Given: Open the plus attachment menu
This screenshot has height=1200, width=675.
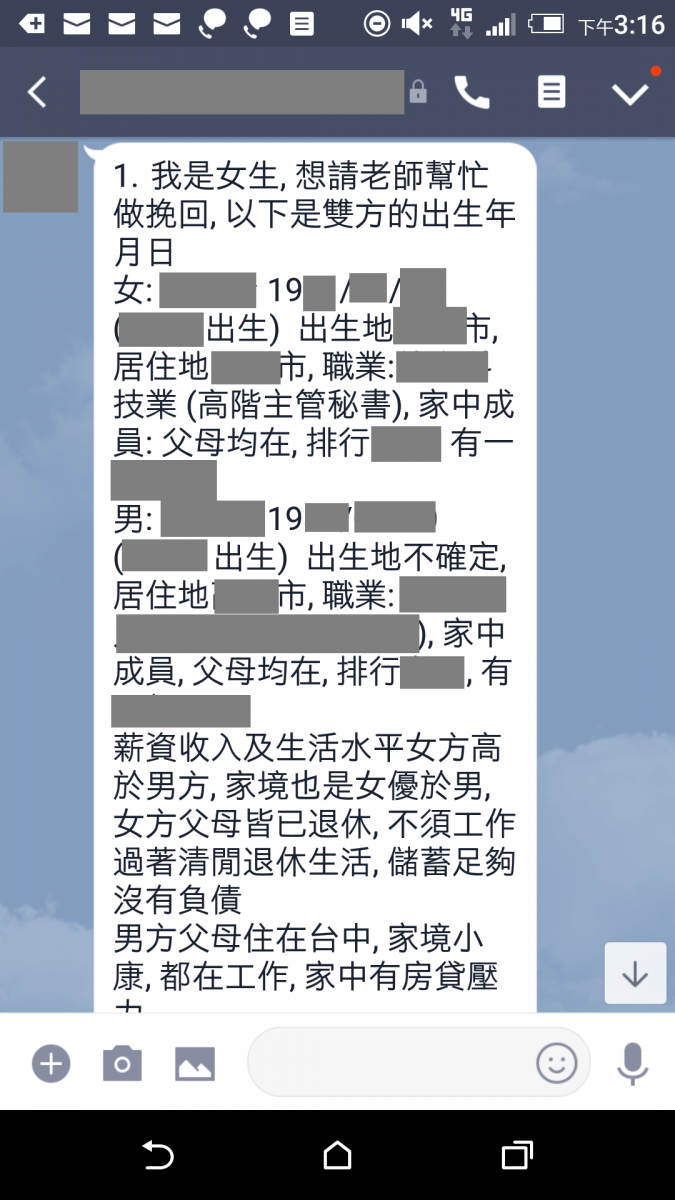Looking at the screenshot, I should pyautogui.click(x=51, y=1063).
